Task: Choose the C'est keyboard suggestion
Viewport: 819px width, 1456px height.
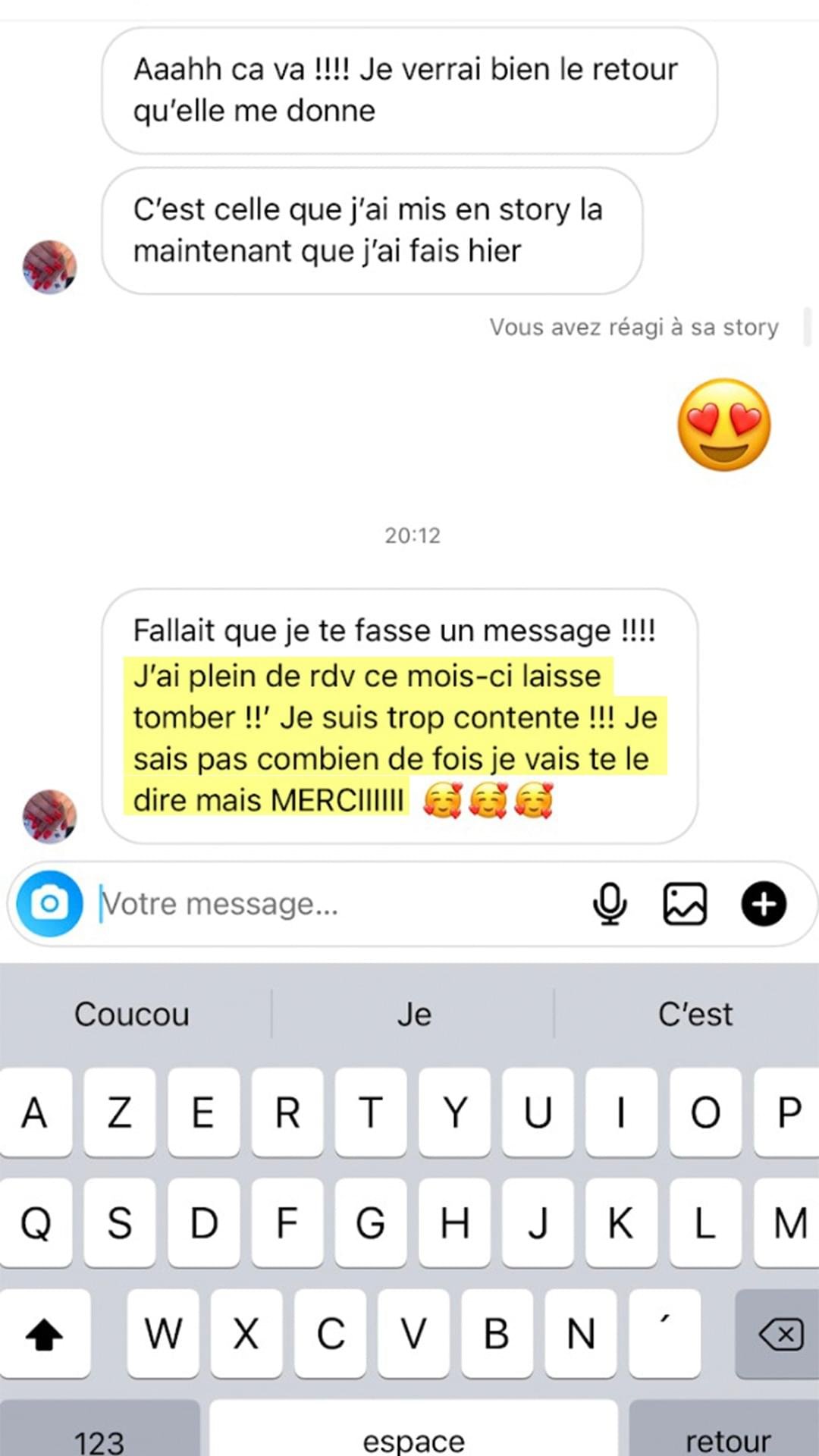Action: pyautogui.click(x=695, y=1014)
